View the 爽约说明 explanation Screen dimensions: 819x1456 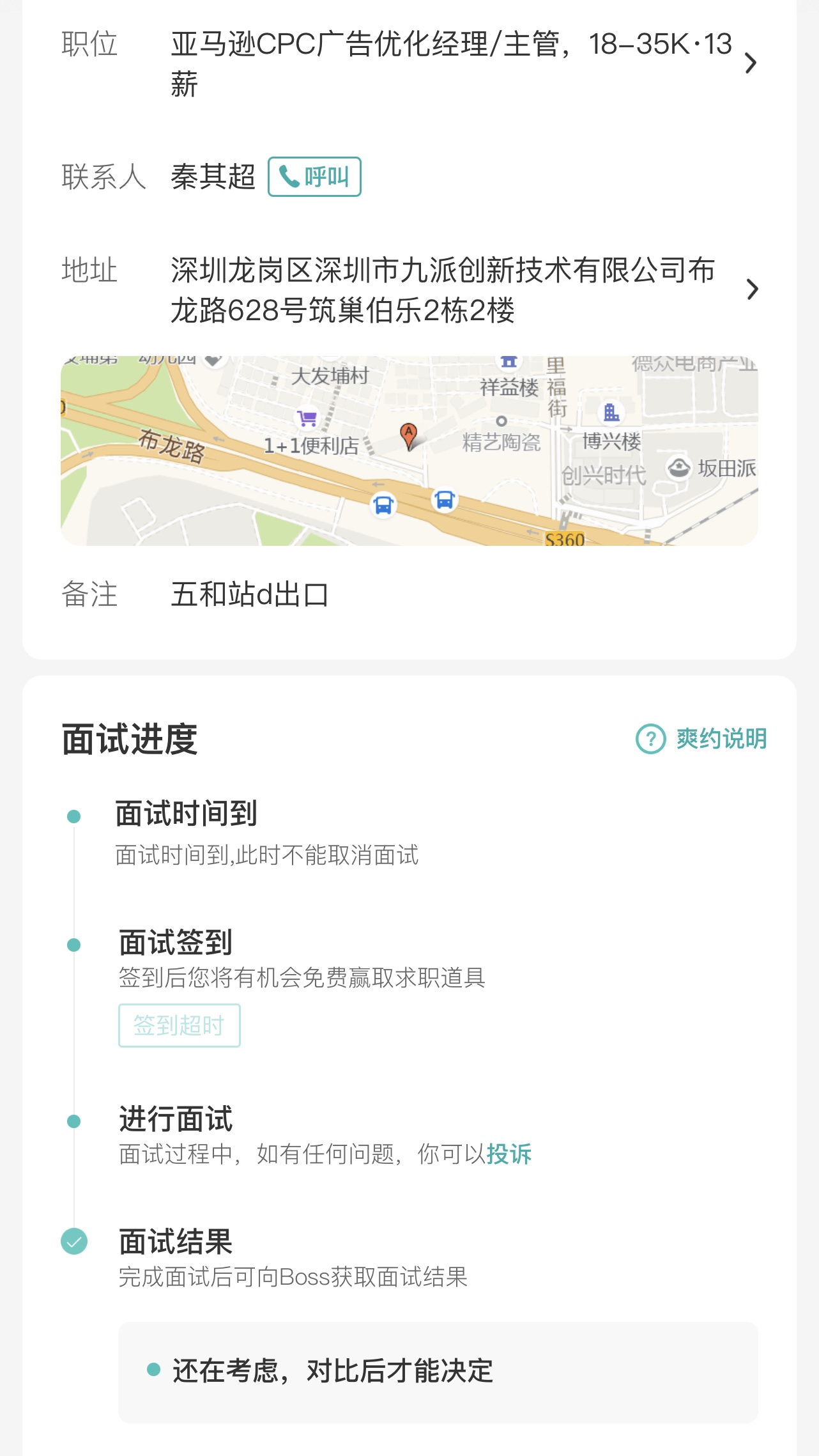701,739
